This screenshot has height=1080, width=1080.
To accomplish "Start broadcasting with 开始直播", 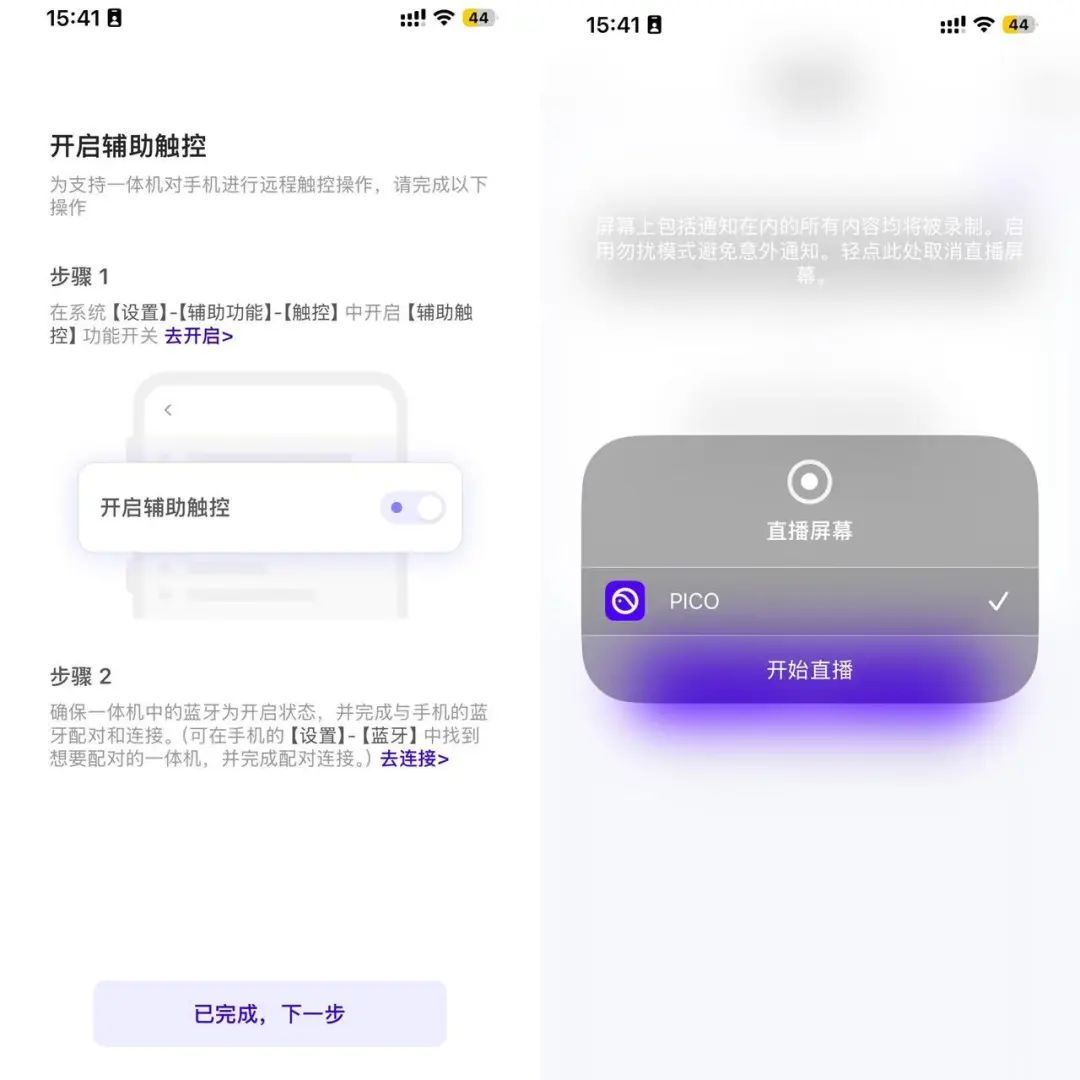I will 809,670.
